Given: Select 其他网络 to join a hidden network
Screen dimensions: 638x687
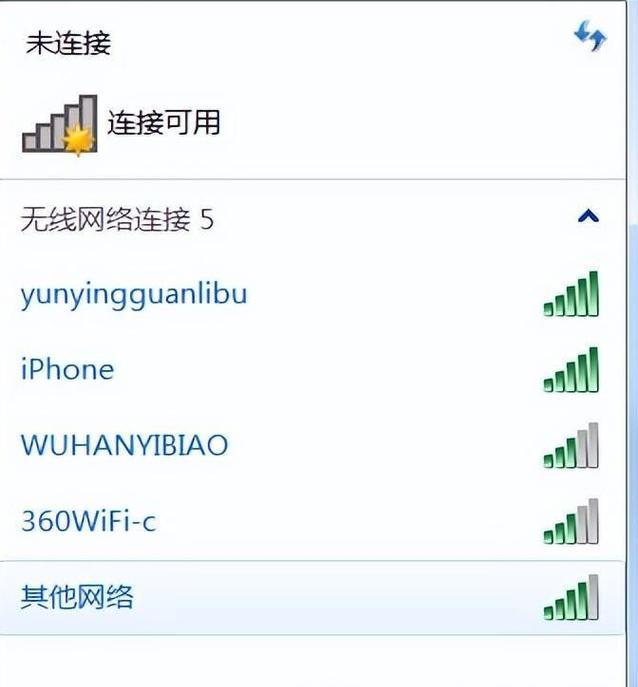Looking at the screenshot, I should 77,597.
